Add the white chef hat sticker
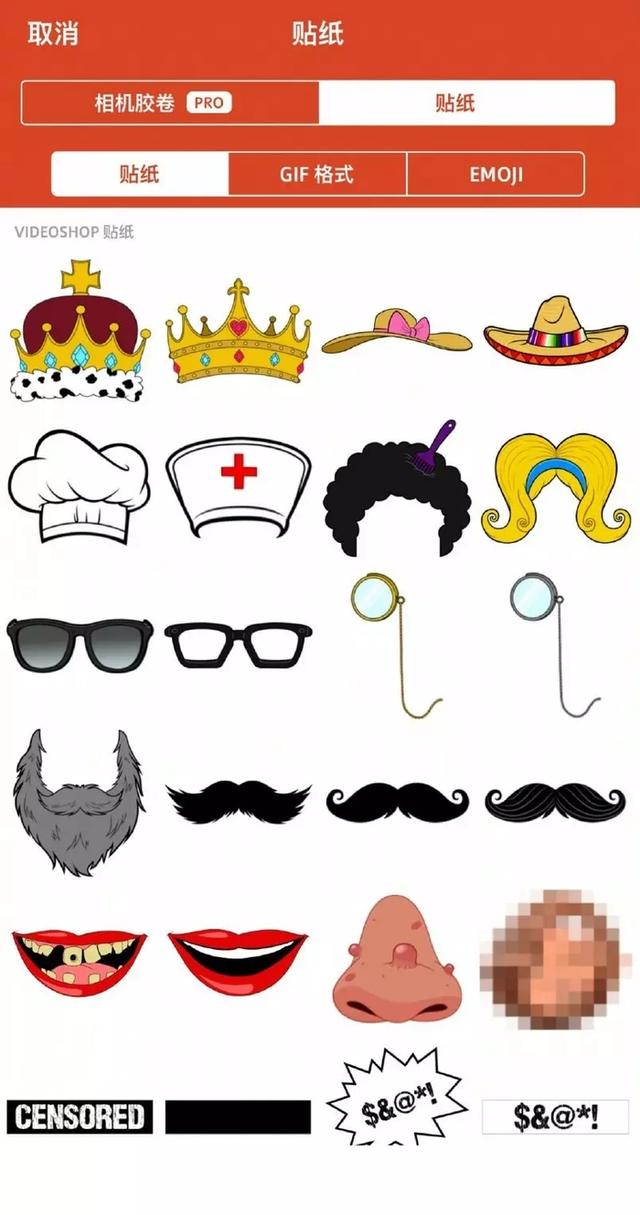This screenshot has width=640, height=1215. [x=80, y=486]
